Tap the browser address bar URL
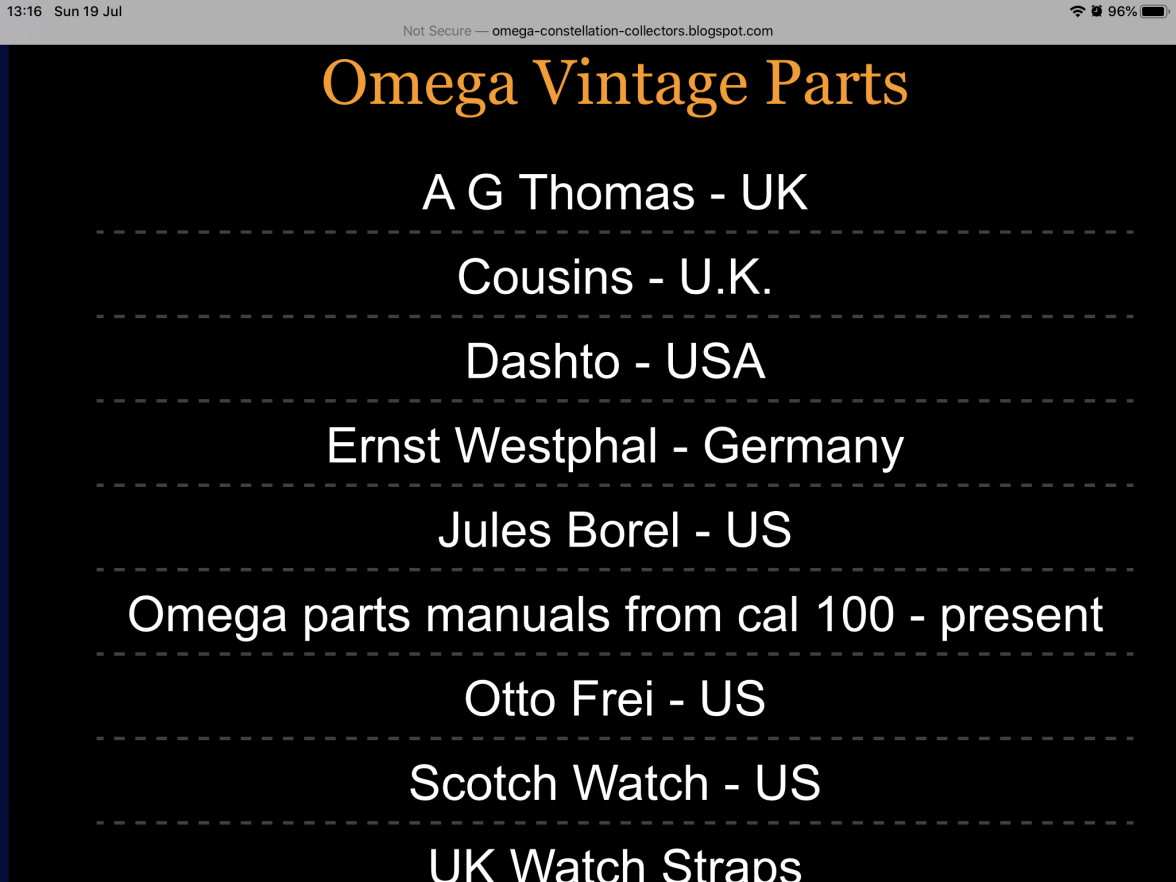This screenshot has width=1176, height=882. pyautogui.click(x=631, y=31)
